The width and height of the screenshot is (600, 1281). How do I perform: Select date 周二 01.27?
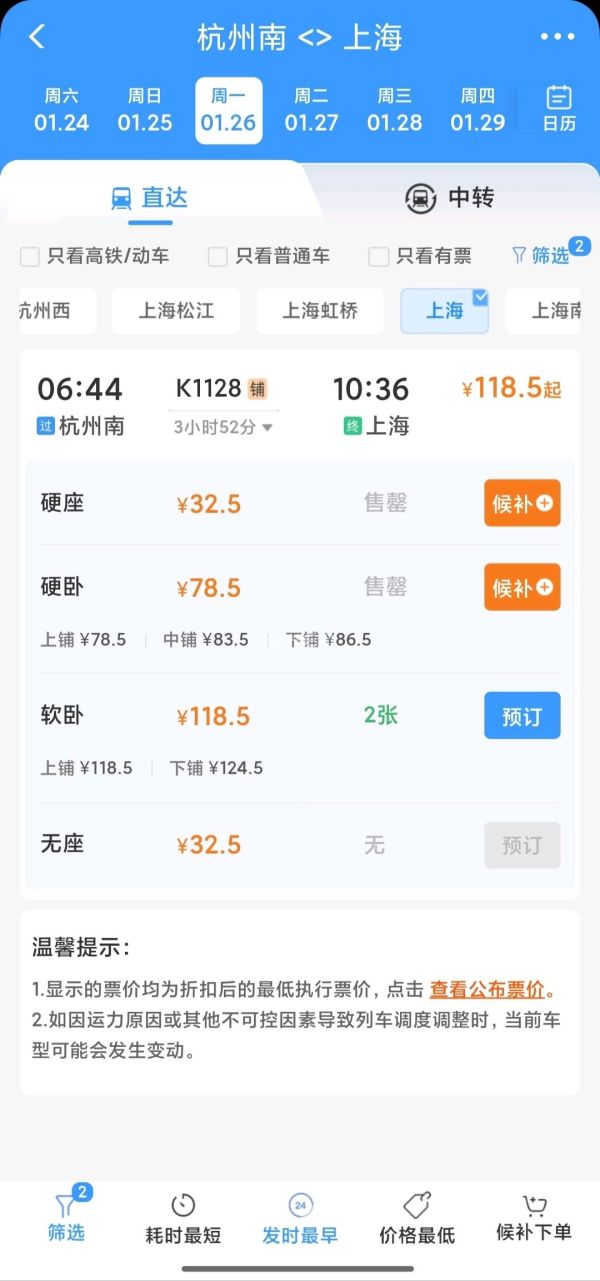pyautogui.click(x=311, y=110)
